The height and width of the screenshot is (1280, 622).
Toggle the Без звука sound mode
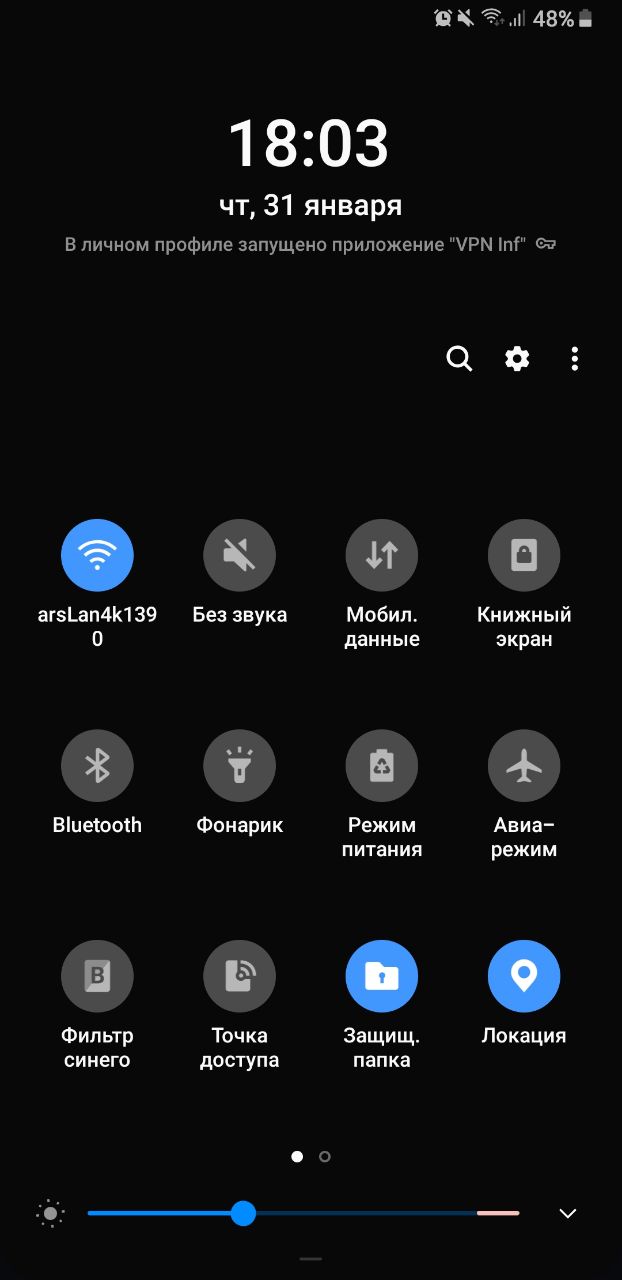point(239,556)
